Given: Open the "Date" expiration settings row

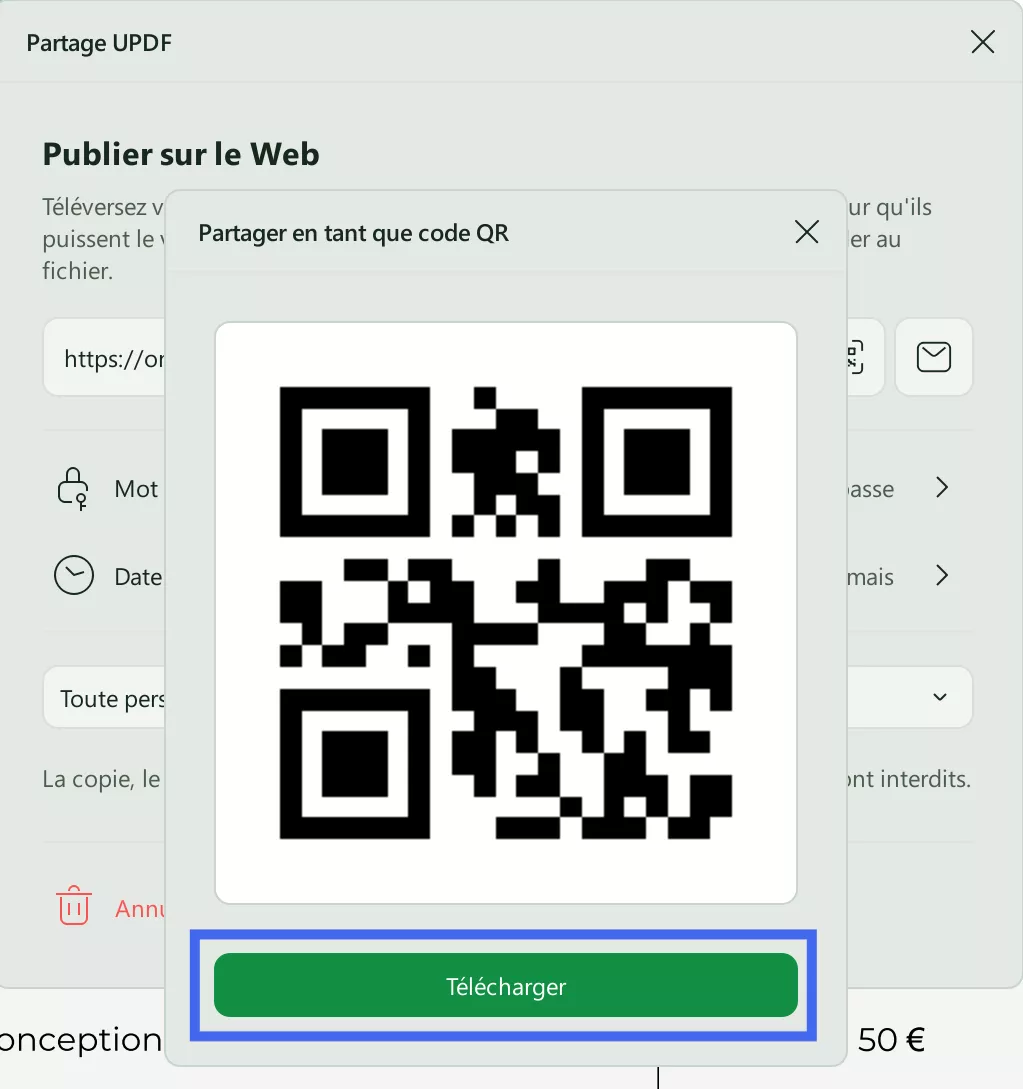Looking at the screenshot, I should point(133,575).
